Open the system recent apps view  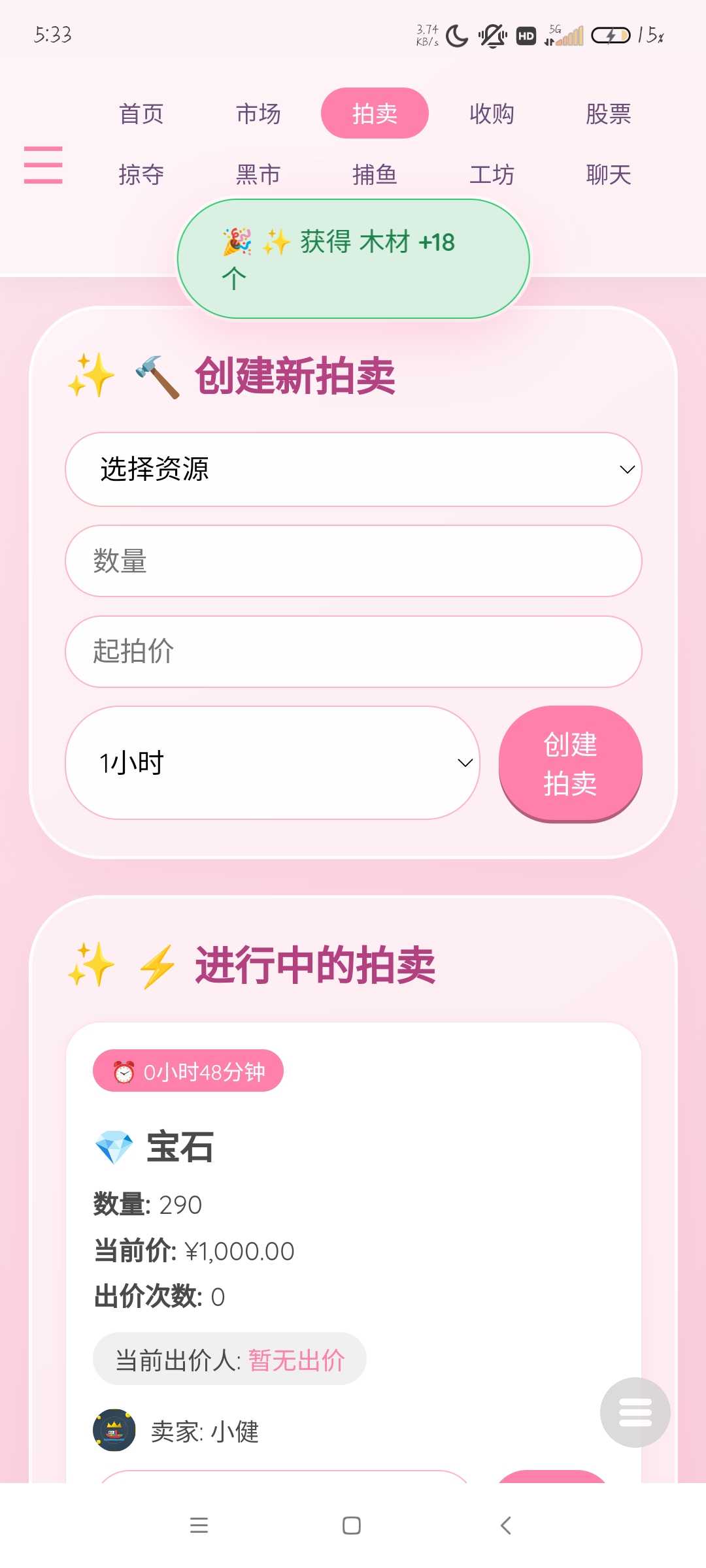(199, 1526)
